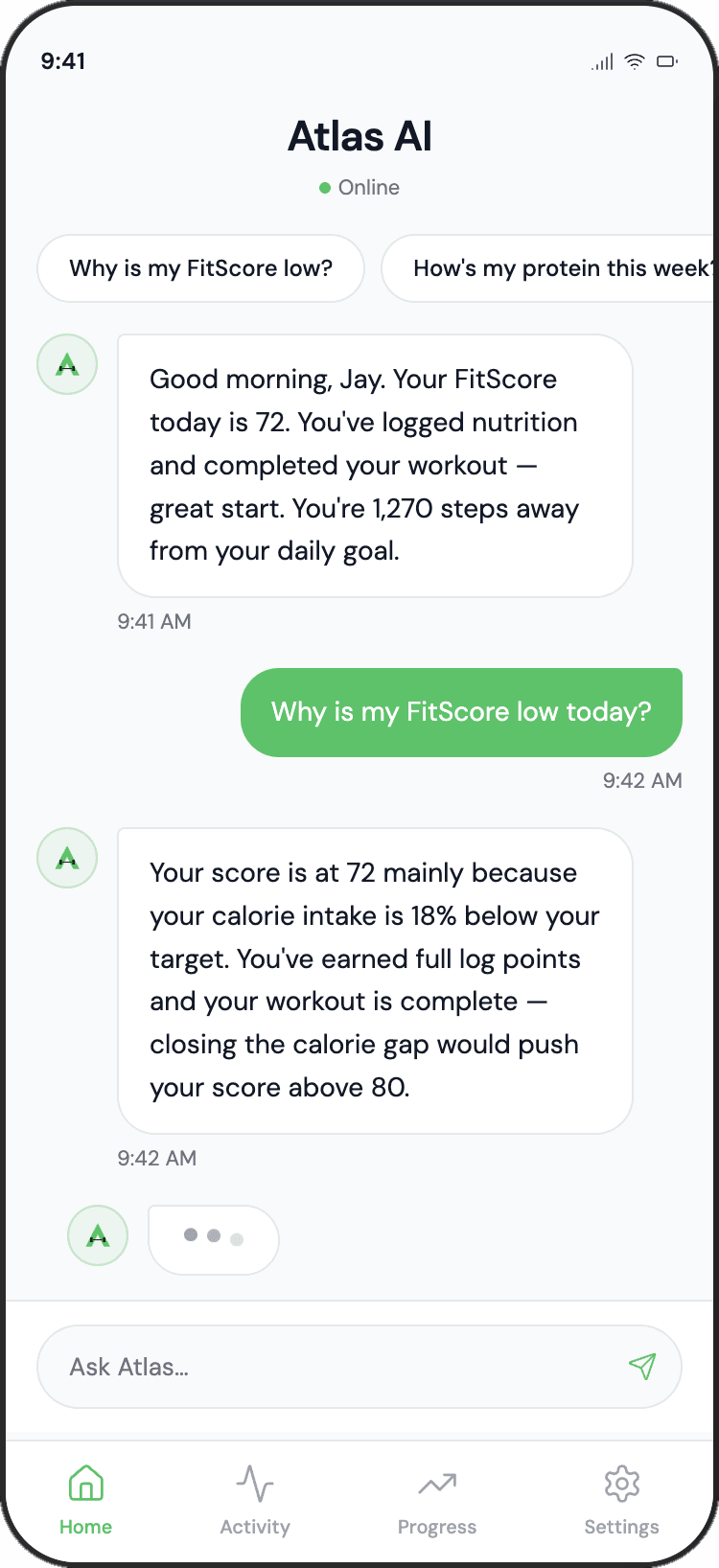Click the Atlas avatar beside the first message
The width and height of the screenshot is (719, 1568).
pos(66,364)
